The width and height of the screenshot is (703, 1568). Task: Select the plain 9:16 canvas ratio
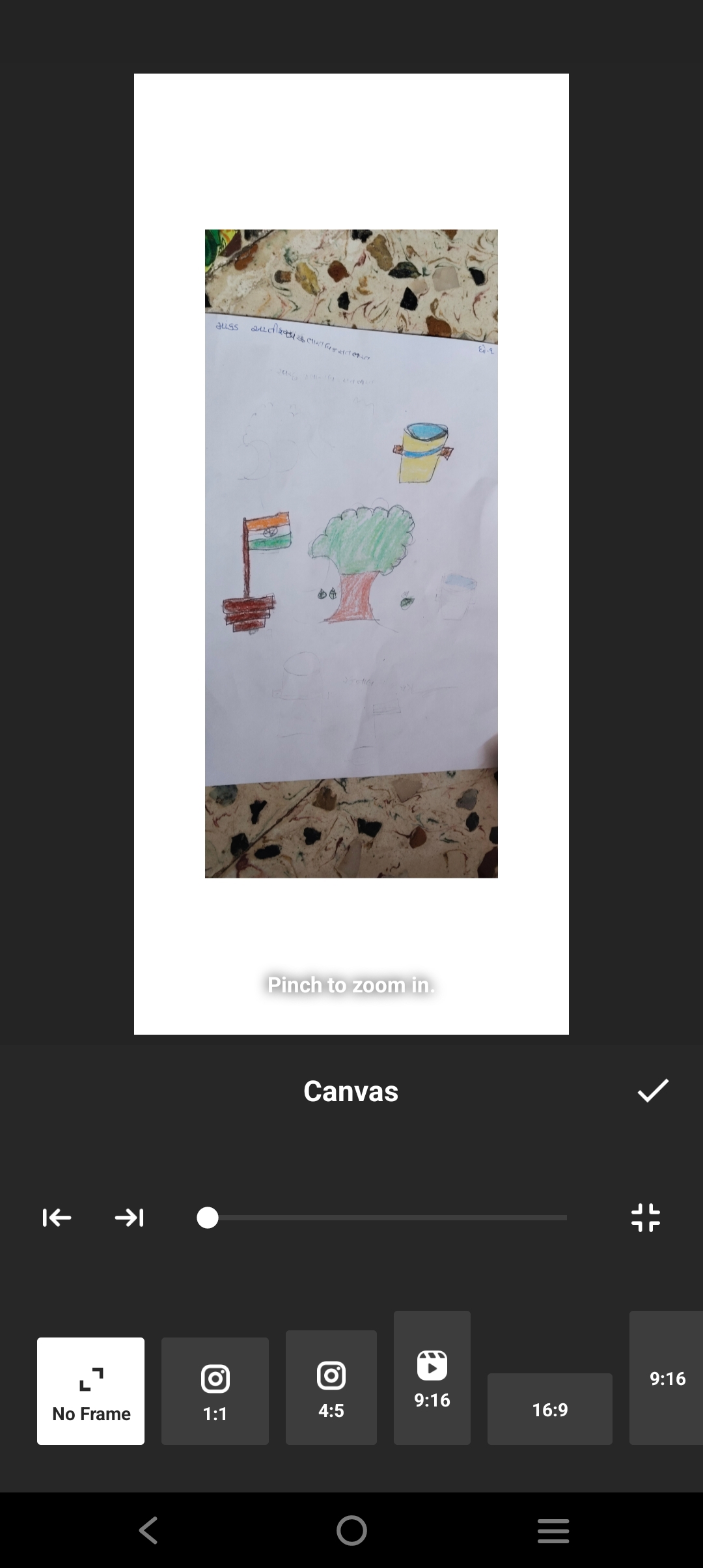(667, 1378)
